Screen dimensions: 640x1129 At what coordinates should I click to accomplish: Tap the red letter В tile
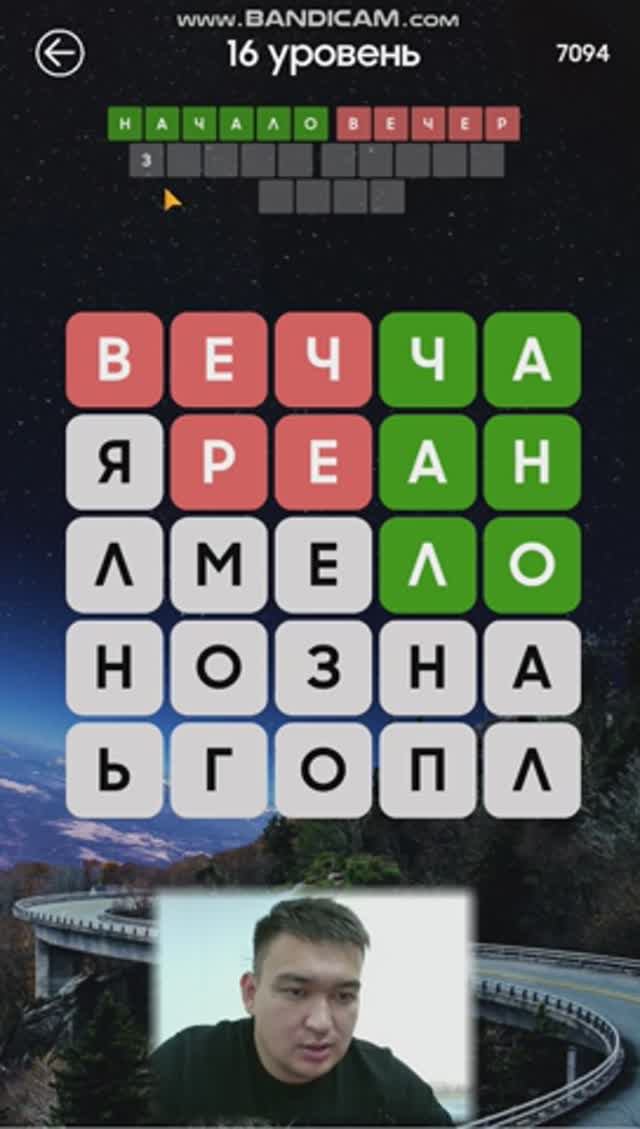[114, 359]
